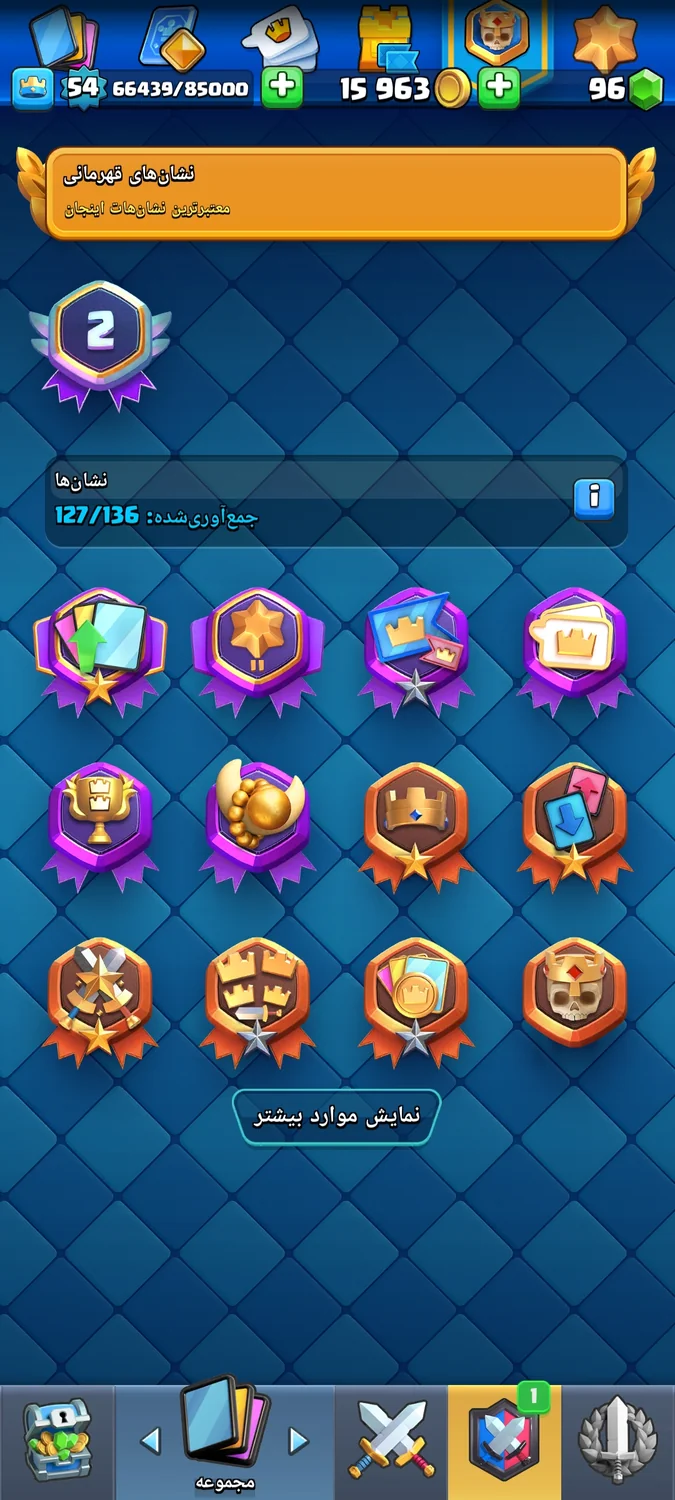Tap the green plus beside experience points
Screen dimensions: 675x1500
coord(282,88)
